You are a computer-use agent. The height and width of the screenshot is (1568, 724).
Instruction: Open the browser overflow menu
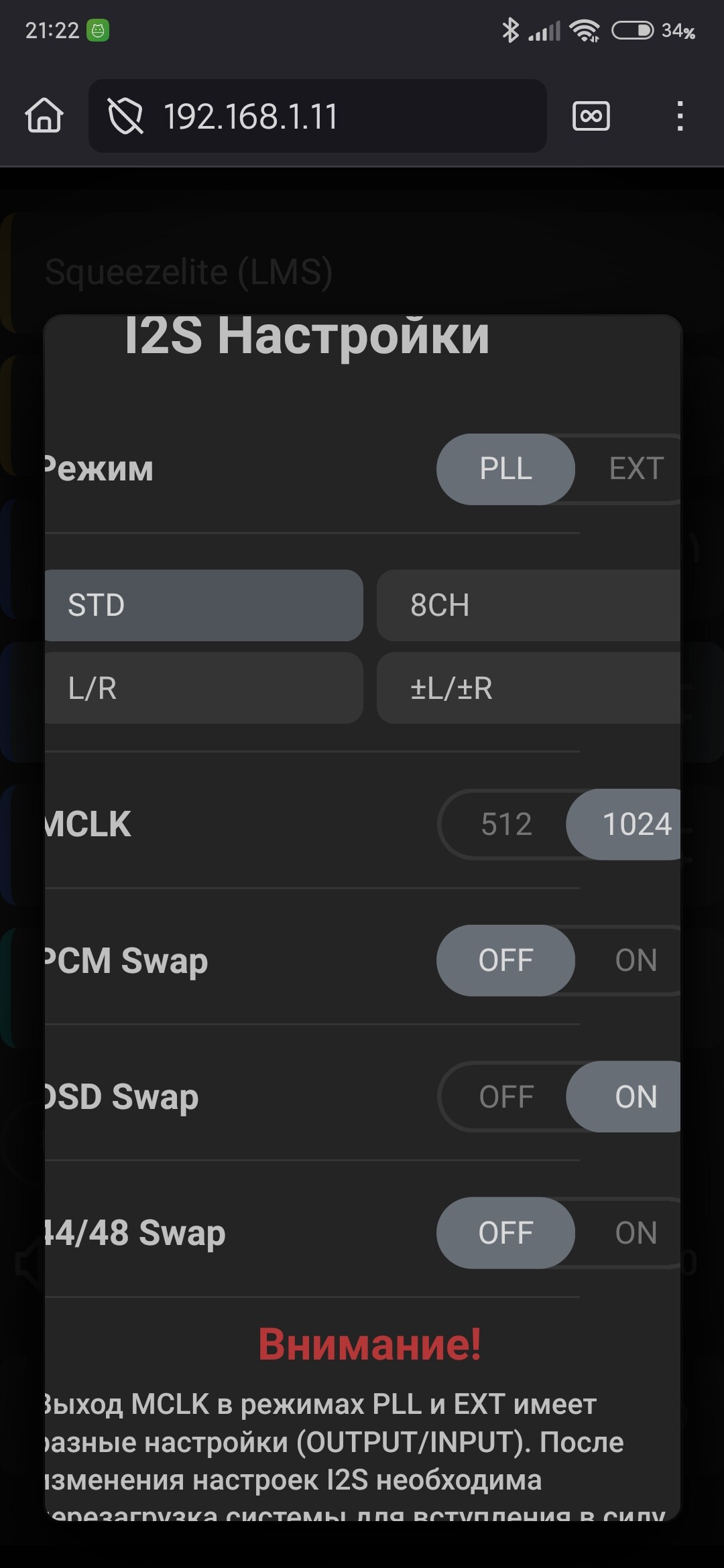(x=680, y=116)
